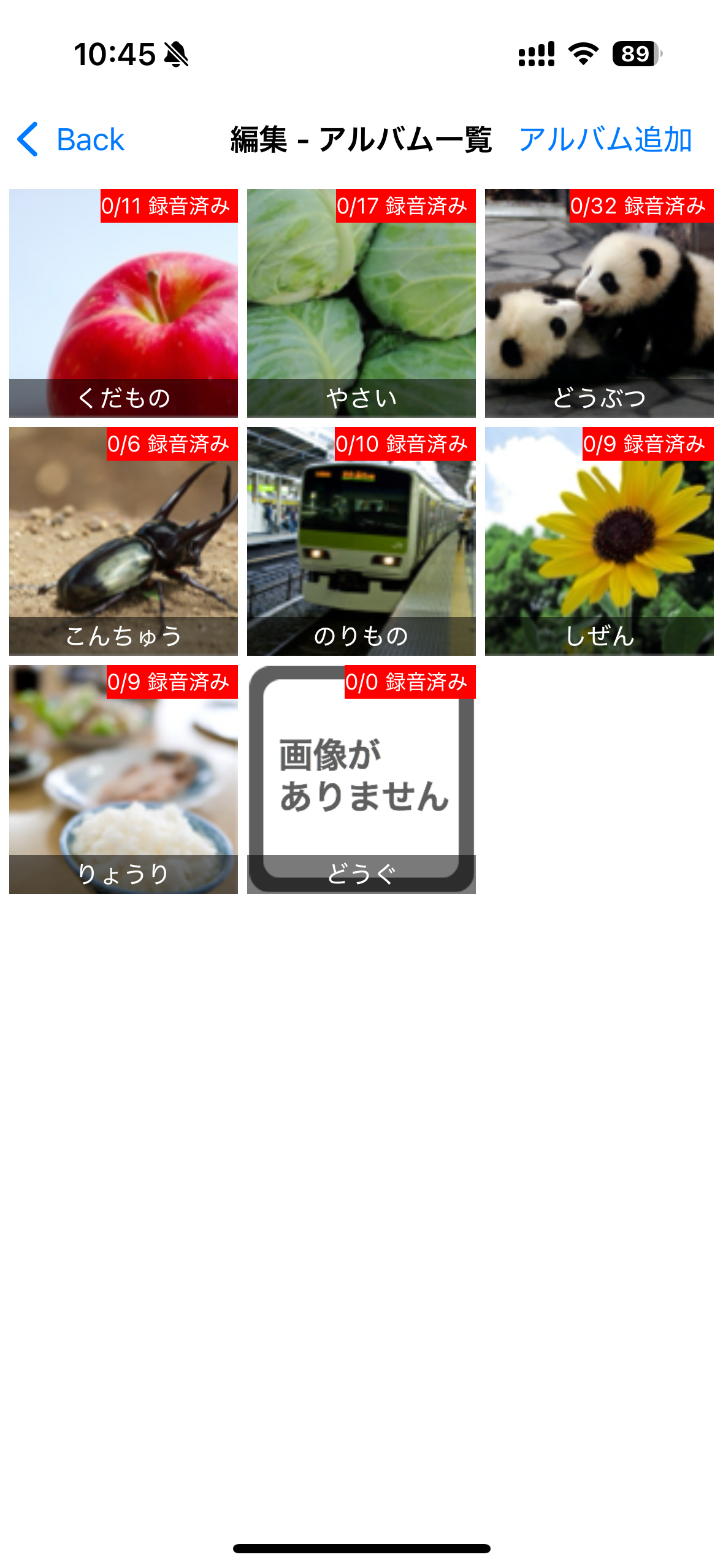Go back using the Back button
The image size is (723, 1568).
(71, 140)
